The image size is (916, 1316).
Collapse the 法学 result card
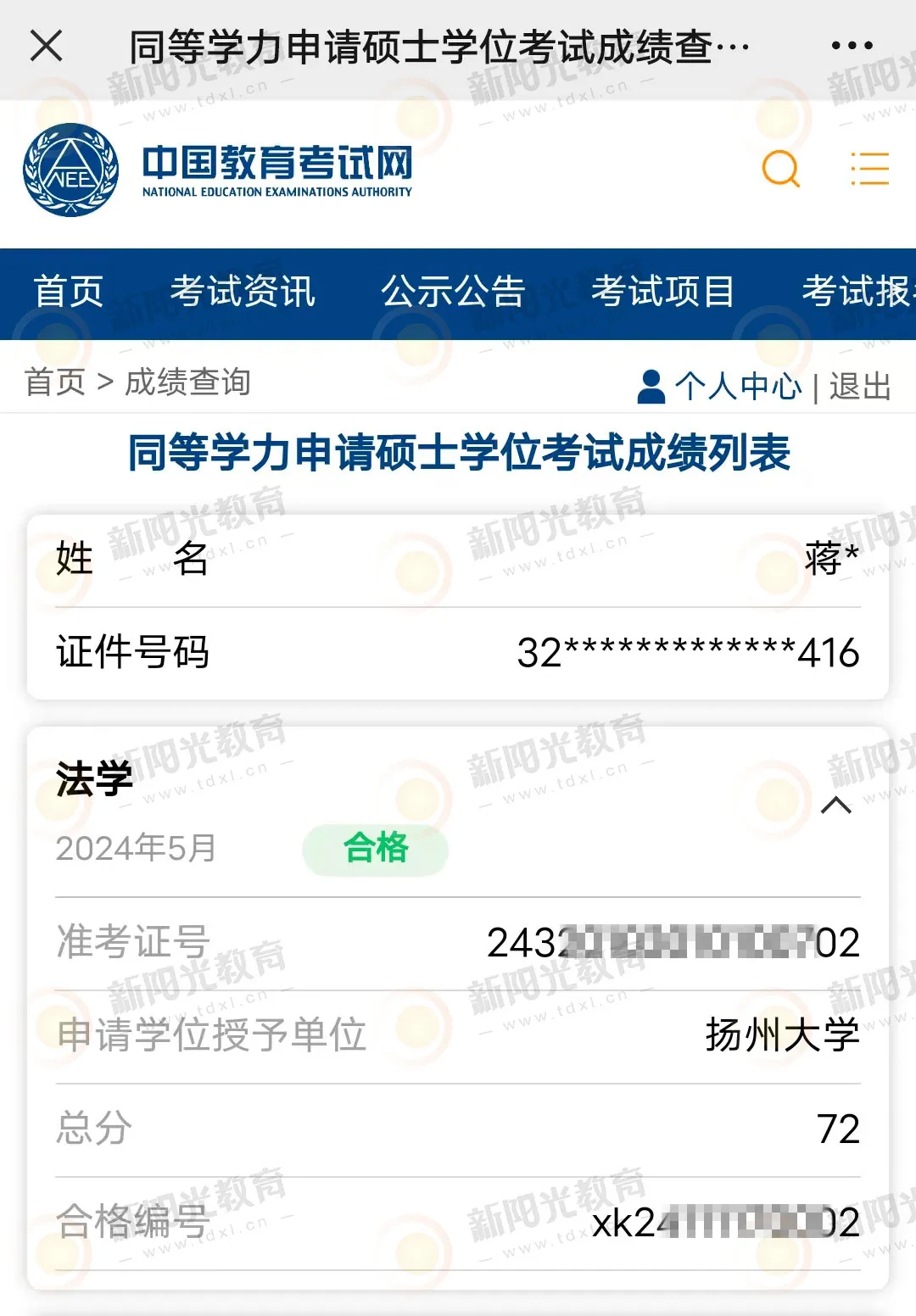836,806
